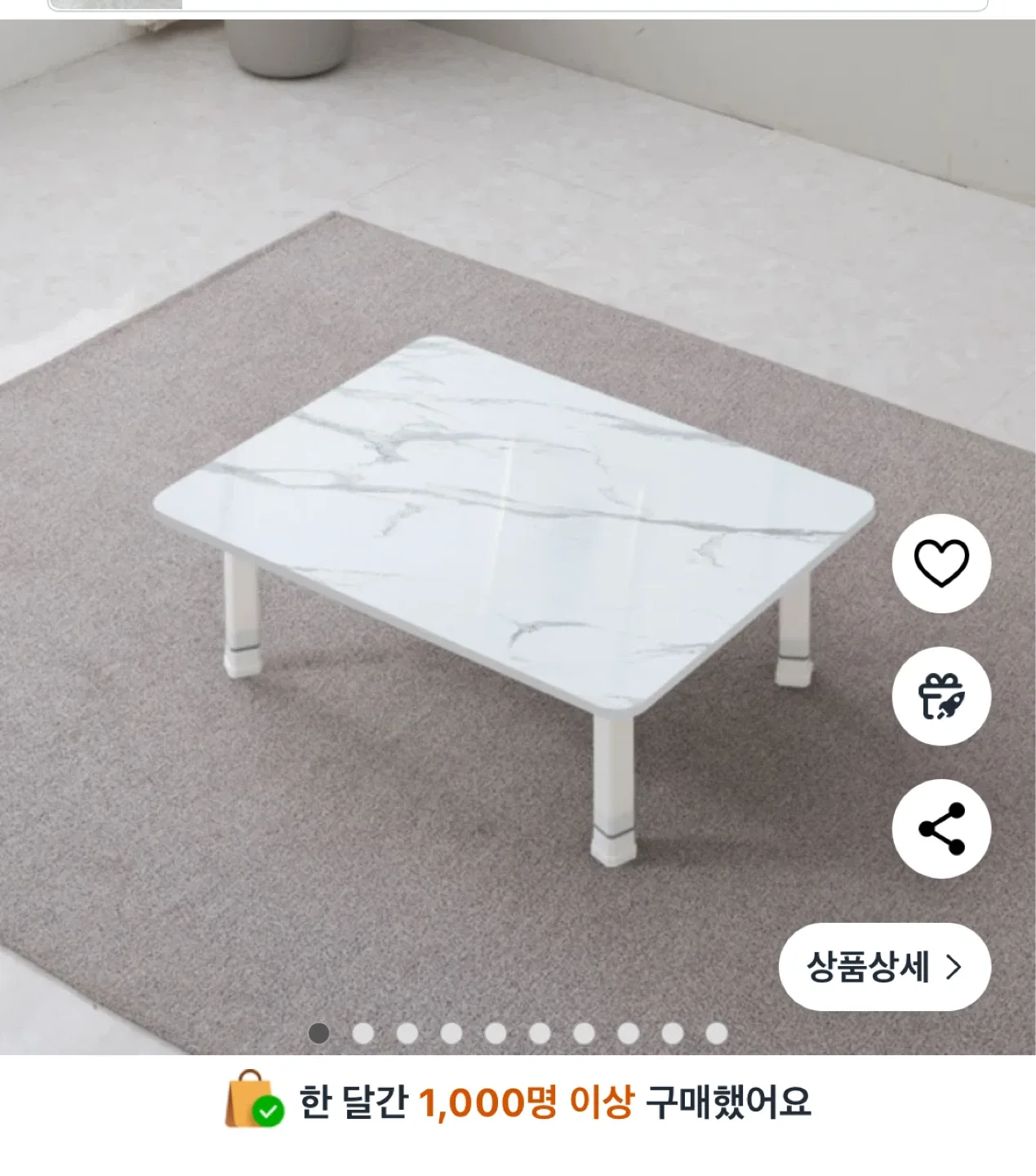Viewport: 1036px width, 1176px height.
Task: Open 상품상세 product details
Action: point(884,967)
